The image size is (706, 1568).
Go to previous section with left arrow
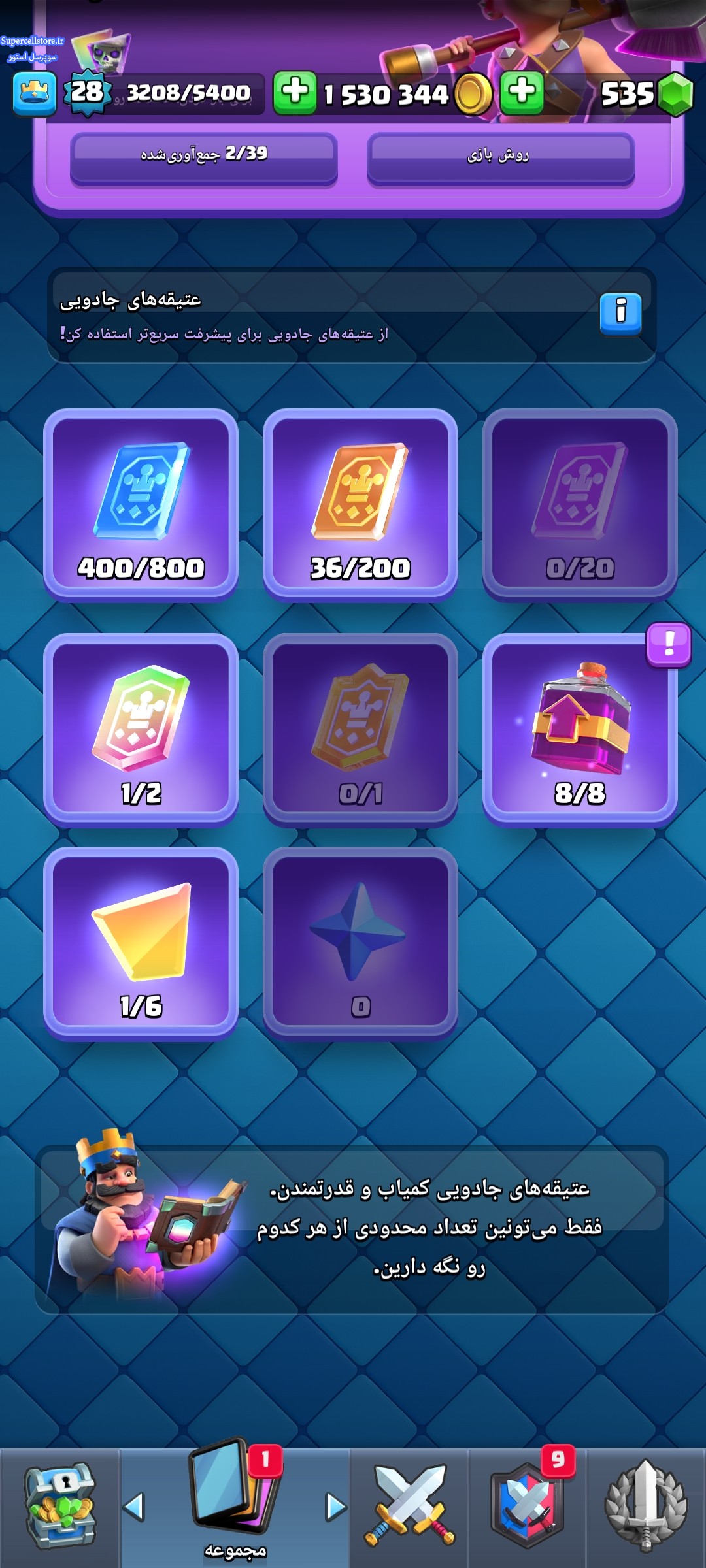[134, 1507]
